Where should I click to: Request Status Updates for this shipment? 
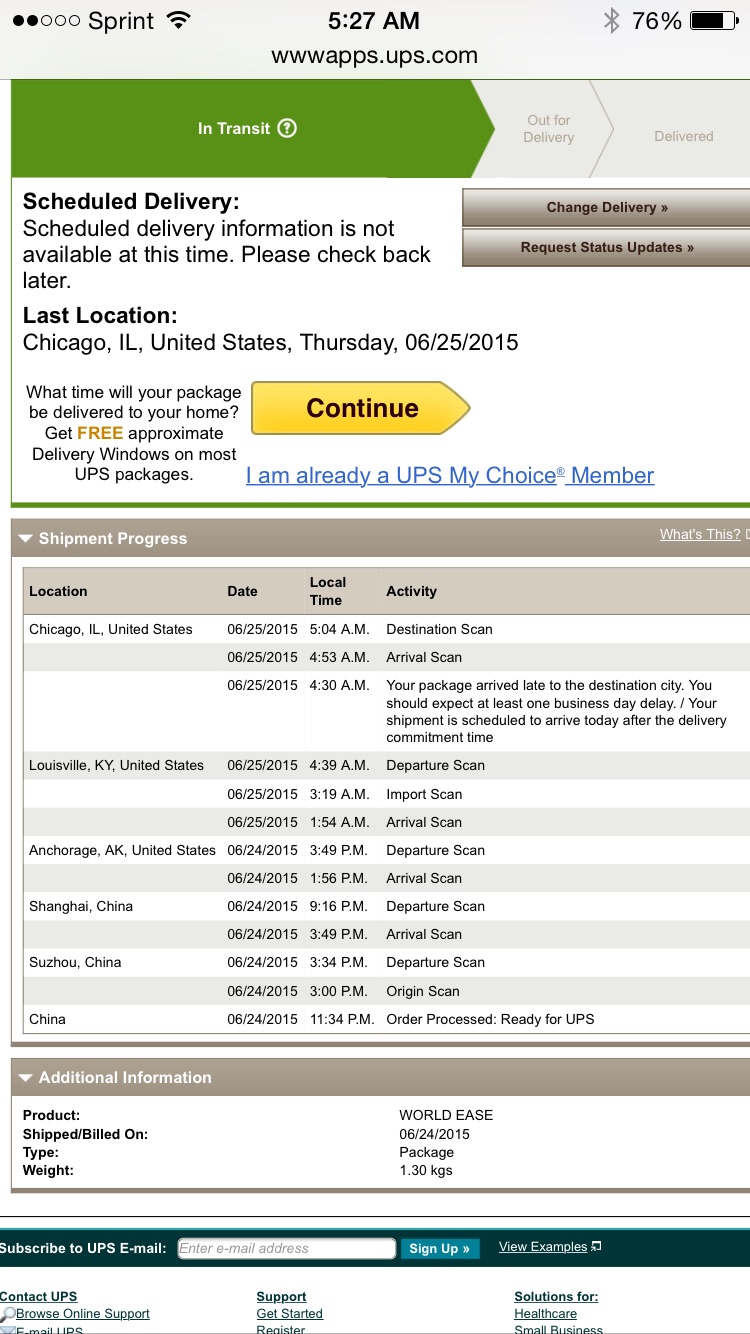pyautogui.click(x=606, y=247)
